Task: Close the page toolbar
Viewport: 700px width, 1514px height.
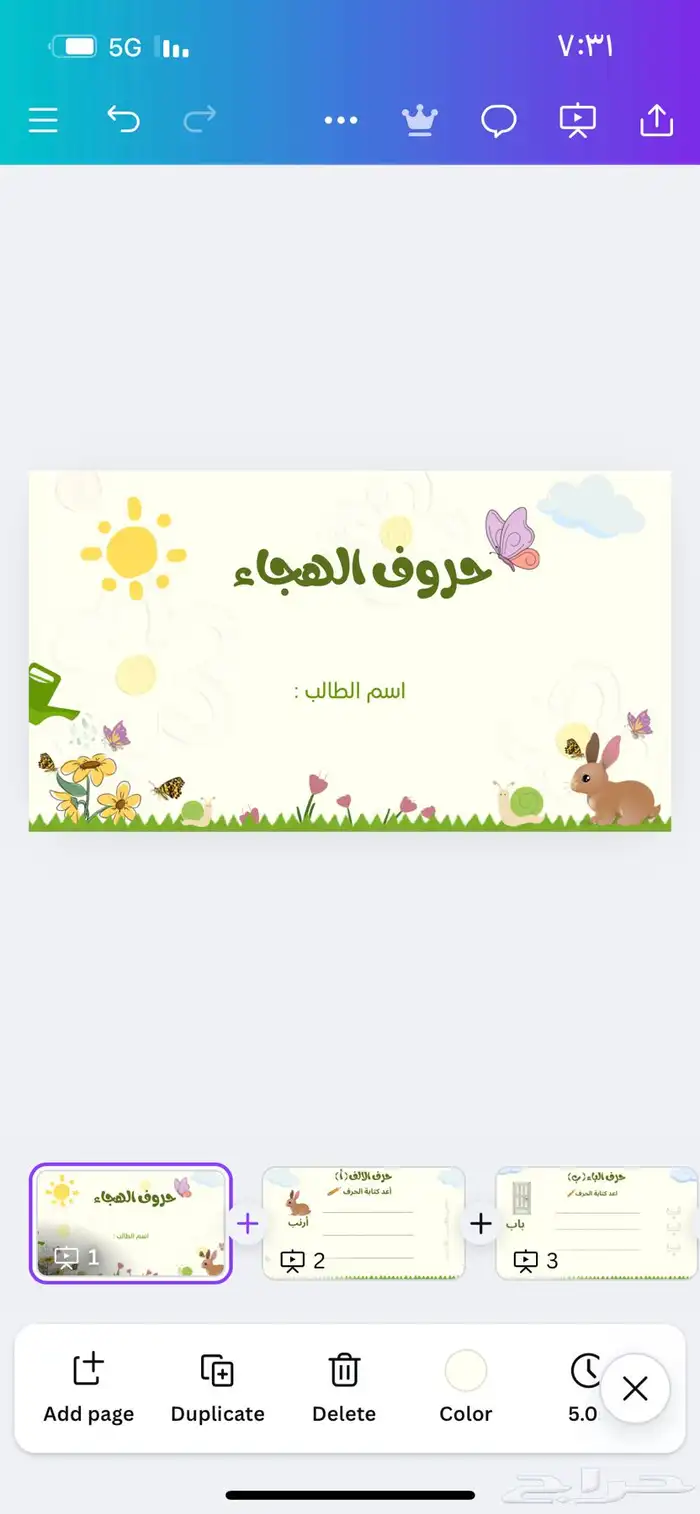Action: (635, 1388)
